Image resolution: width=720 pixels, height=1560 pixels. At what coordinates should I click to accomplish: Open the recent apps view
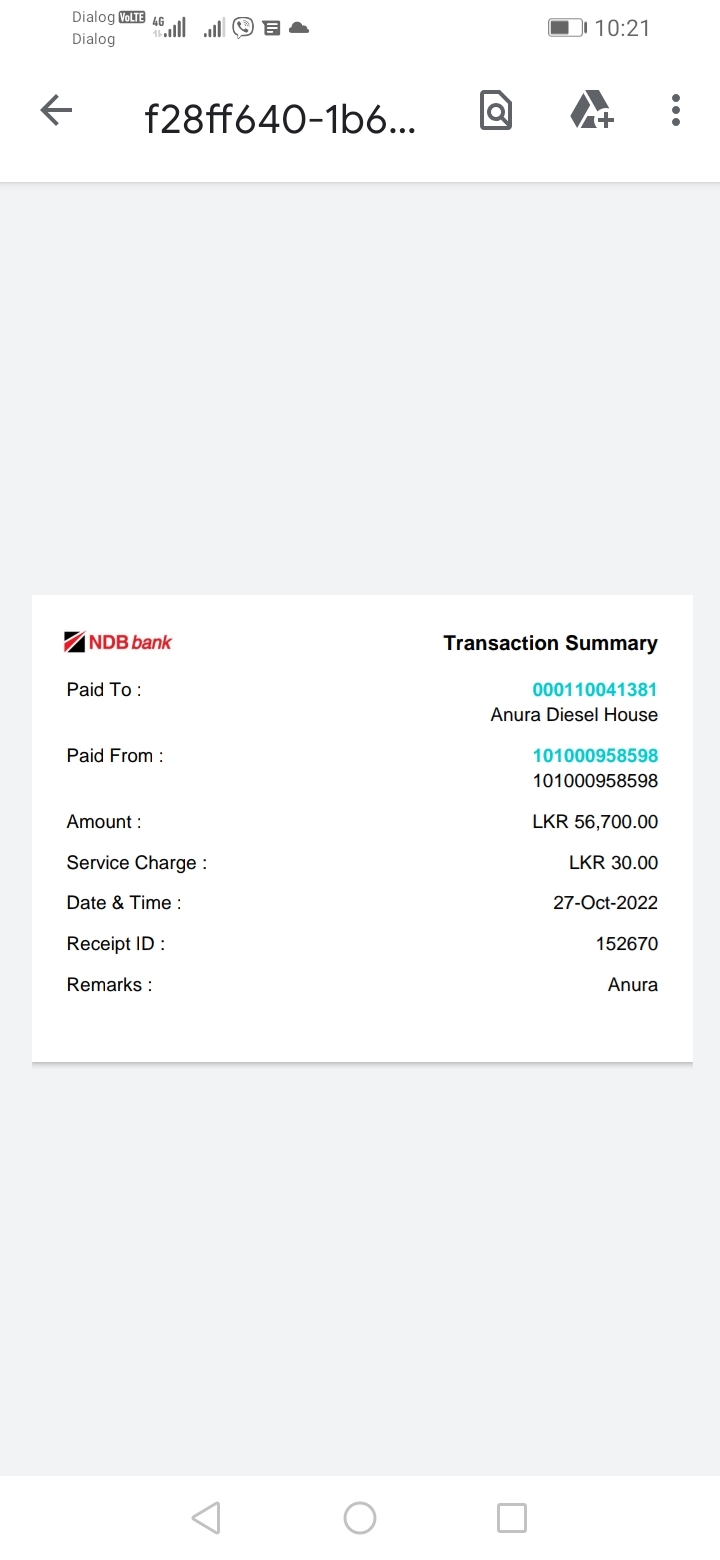click(511, 1518)
